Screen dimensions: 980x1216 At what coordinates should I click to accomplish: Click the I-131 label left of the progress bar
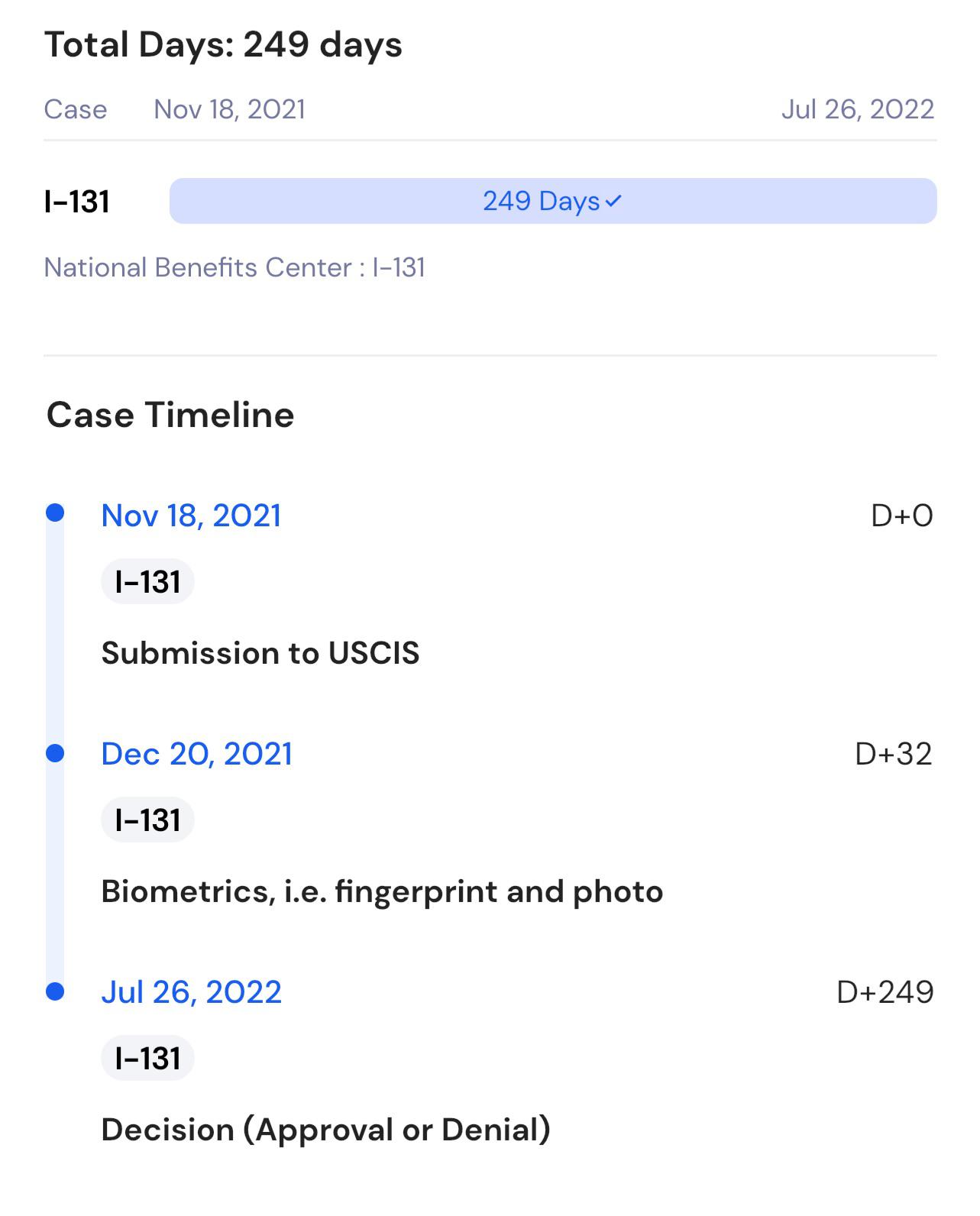coord(76,202)
